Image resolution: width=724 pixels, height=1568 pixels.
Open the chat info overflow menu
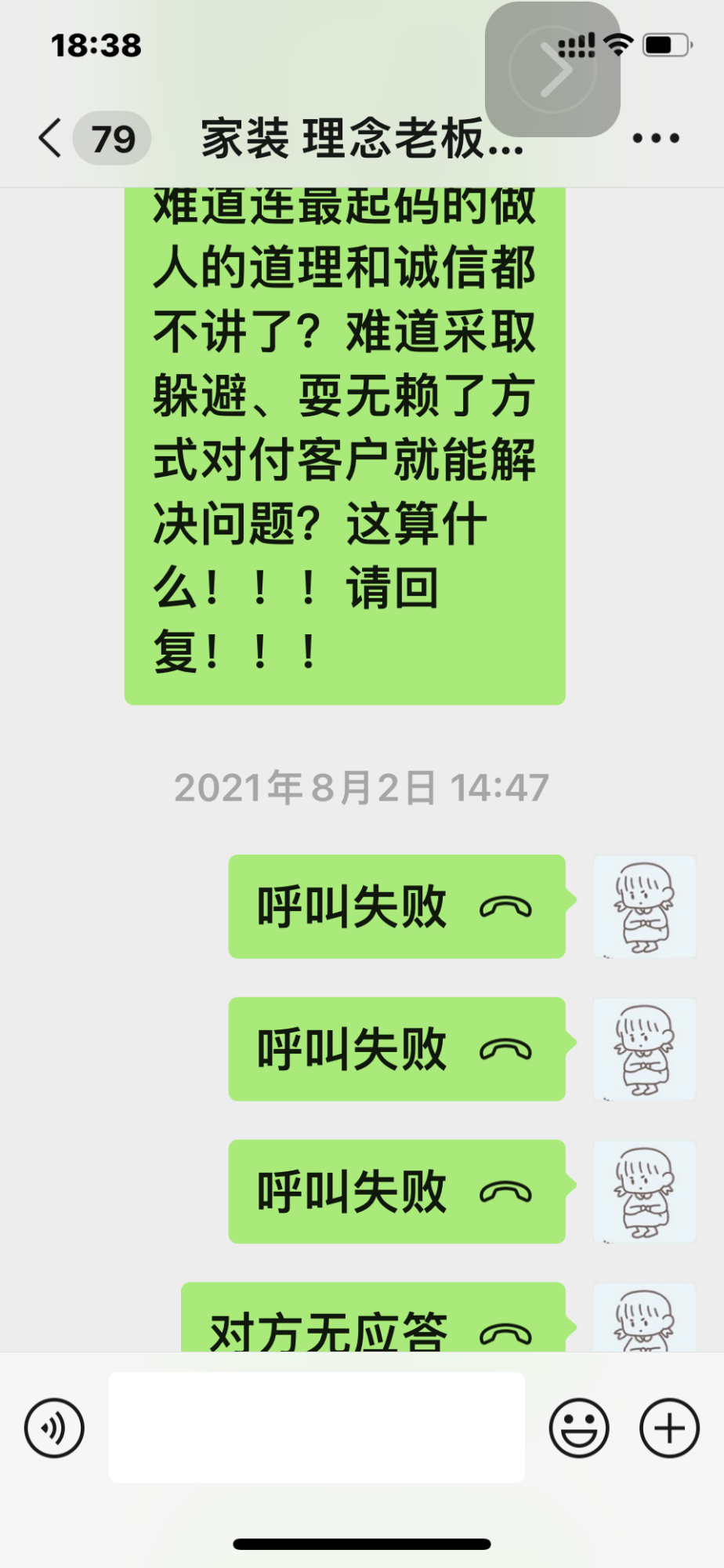(655, 139)
